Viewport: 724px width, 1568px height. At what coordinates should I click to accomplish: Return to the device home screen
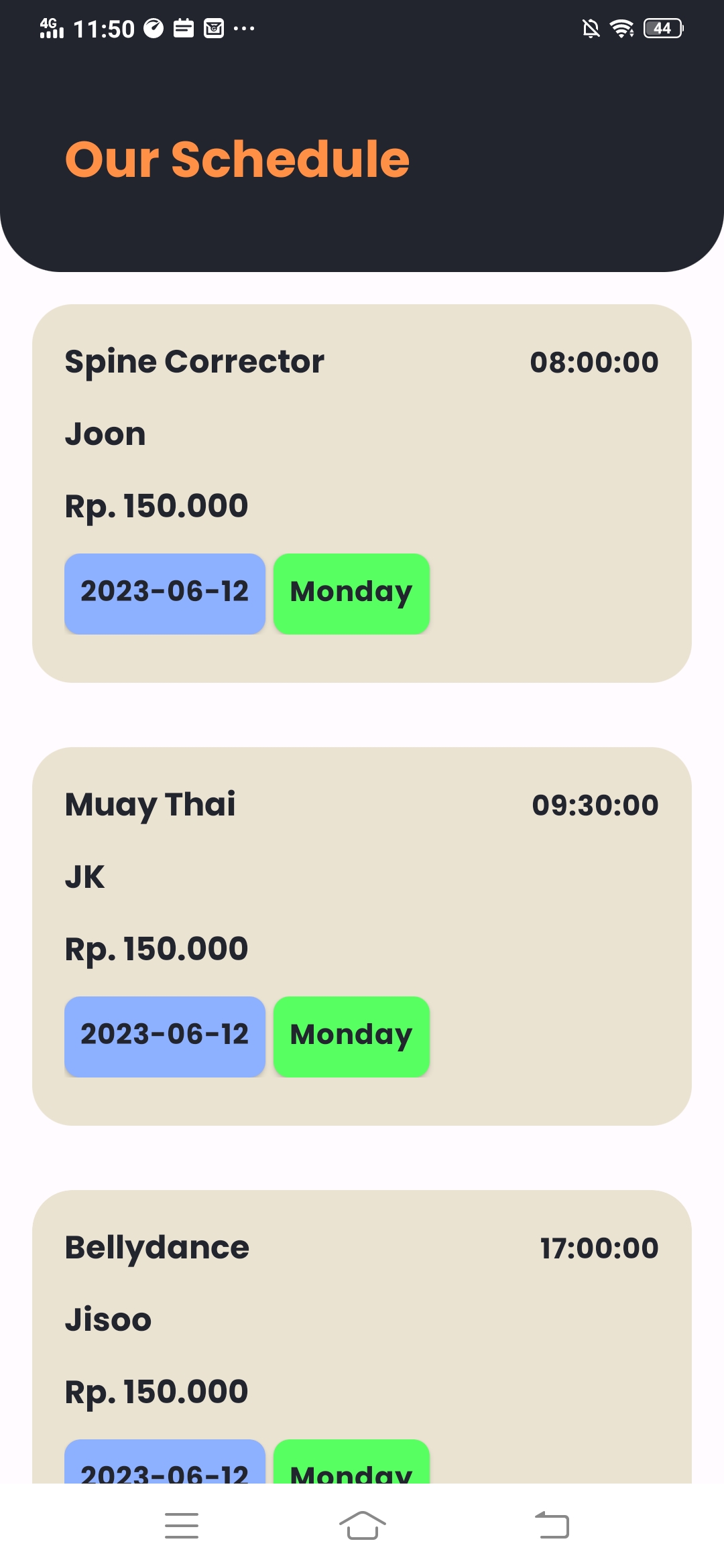(x=362, y=1525)
